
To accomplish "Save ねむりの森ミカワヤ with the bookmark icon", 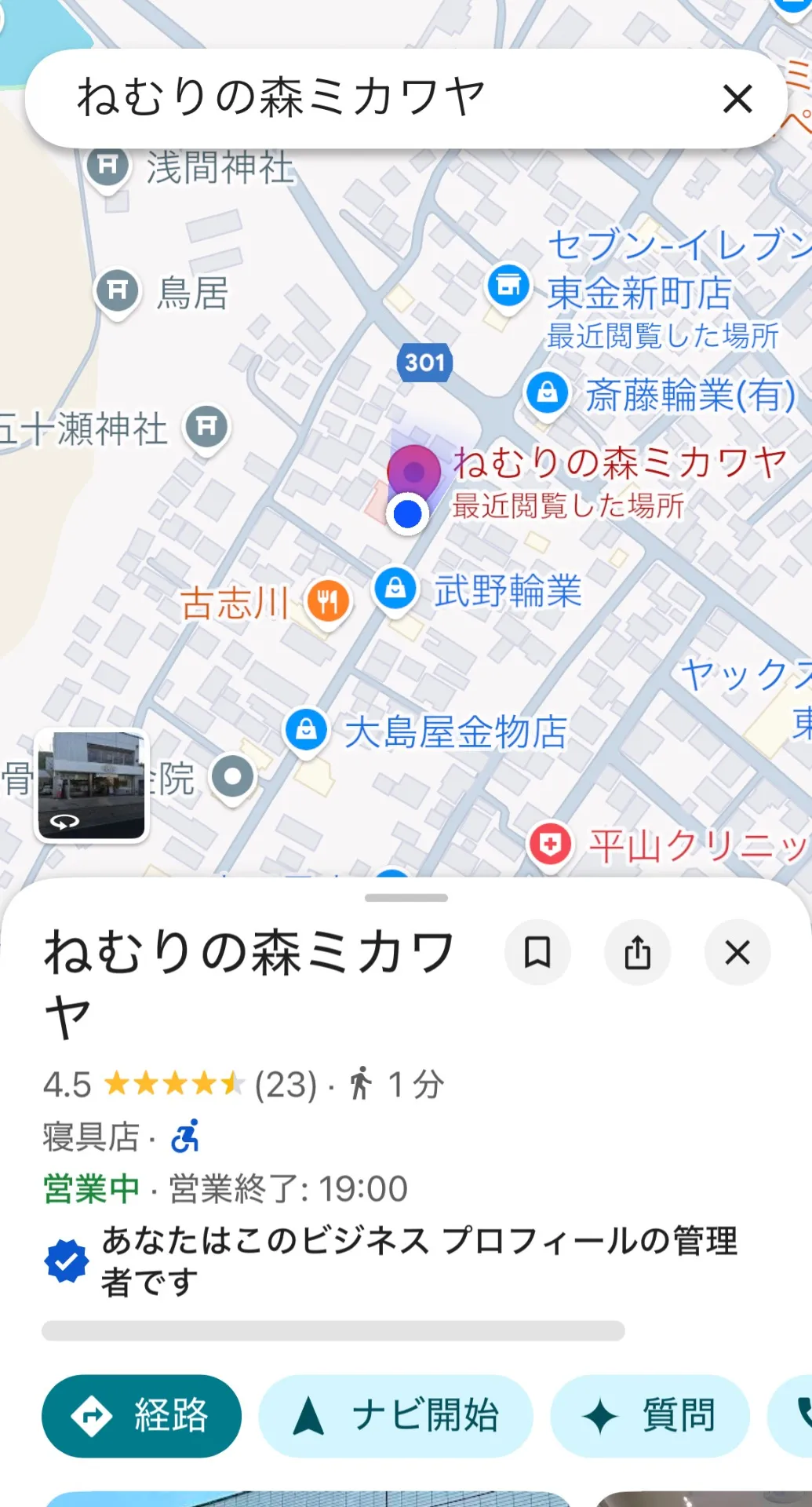I will [x=537, y=953].
